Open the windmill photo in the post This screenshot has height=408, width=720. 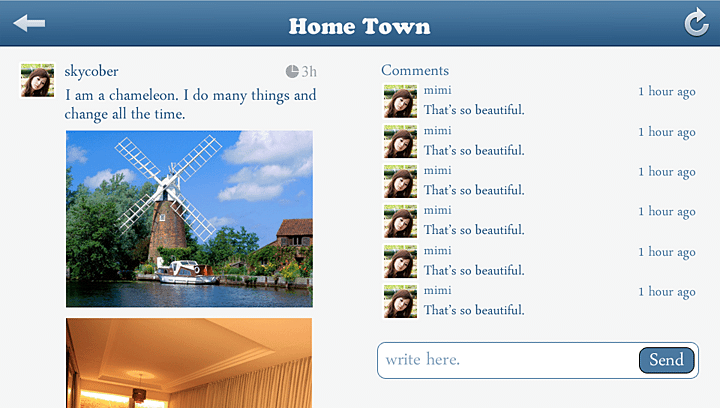click(x=189, y=218)
